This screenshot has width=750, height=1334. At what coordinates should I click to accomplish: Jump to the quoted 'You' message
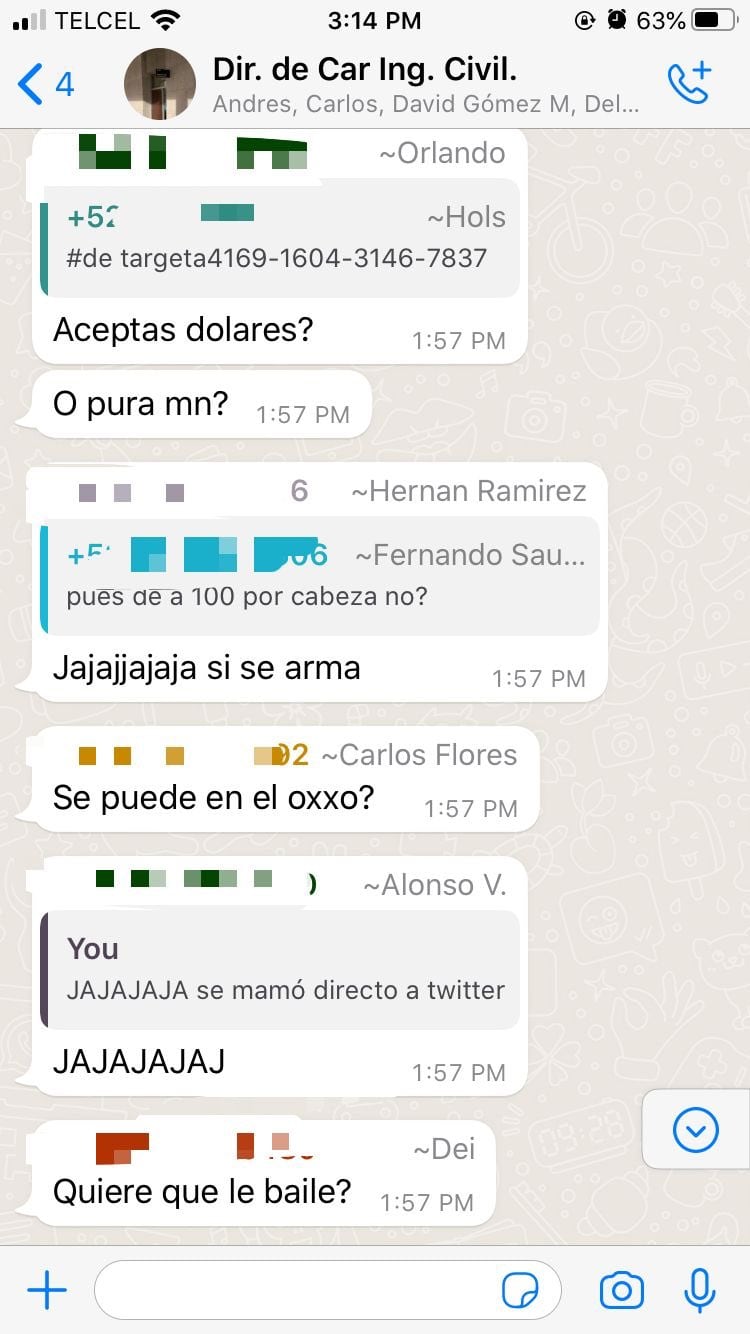pyautogui.click(x=281, y=970)
